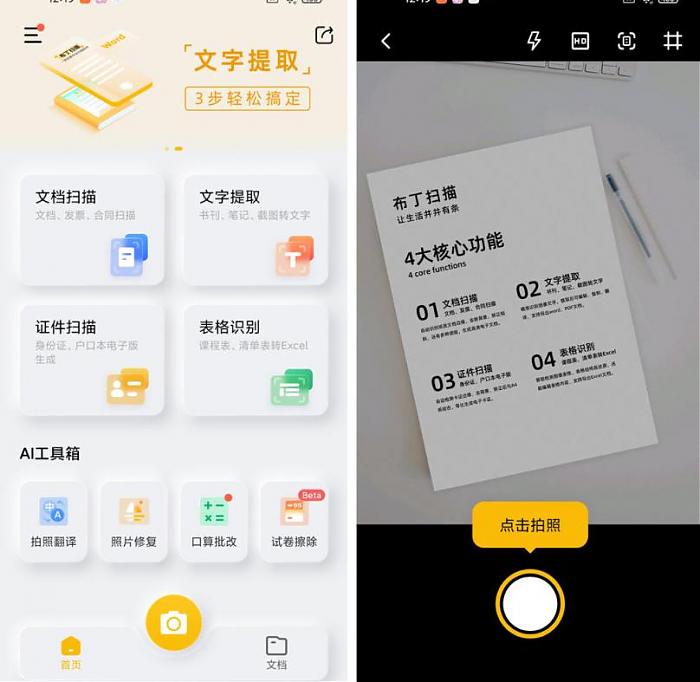Toggle HD quality mode
Screen dimensions: 700x682
tap(580, 41)
